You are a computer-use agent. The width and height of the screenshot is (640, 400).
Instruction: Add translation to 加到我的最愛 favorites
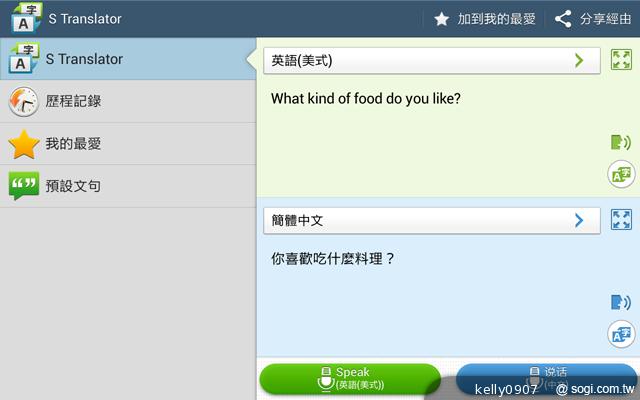click(485, 19)
